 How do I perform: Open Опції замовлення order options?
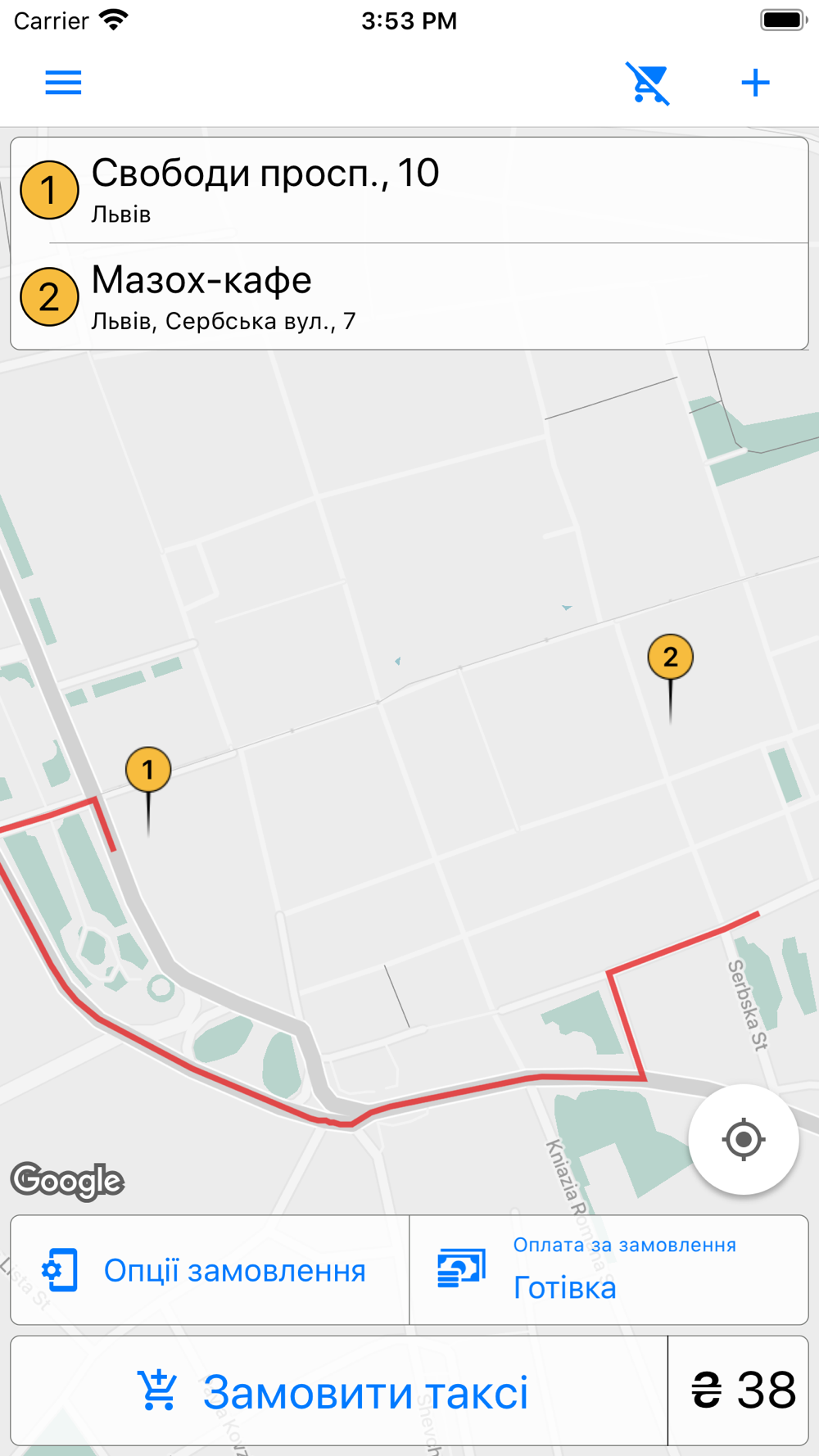coord(210,1270)
